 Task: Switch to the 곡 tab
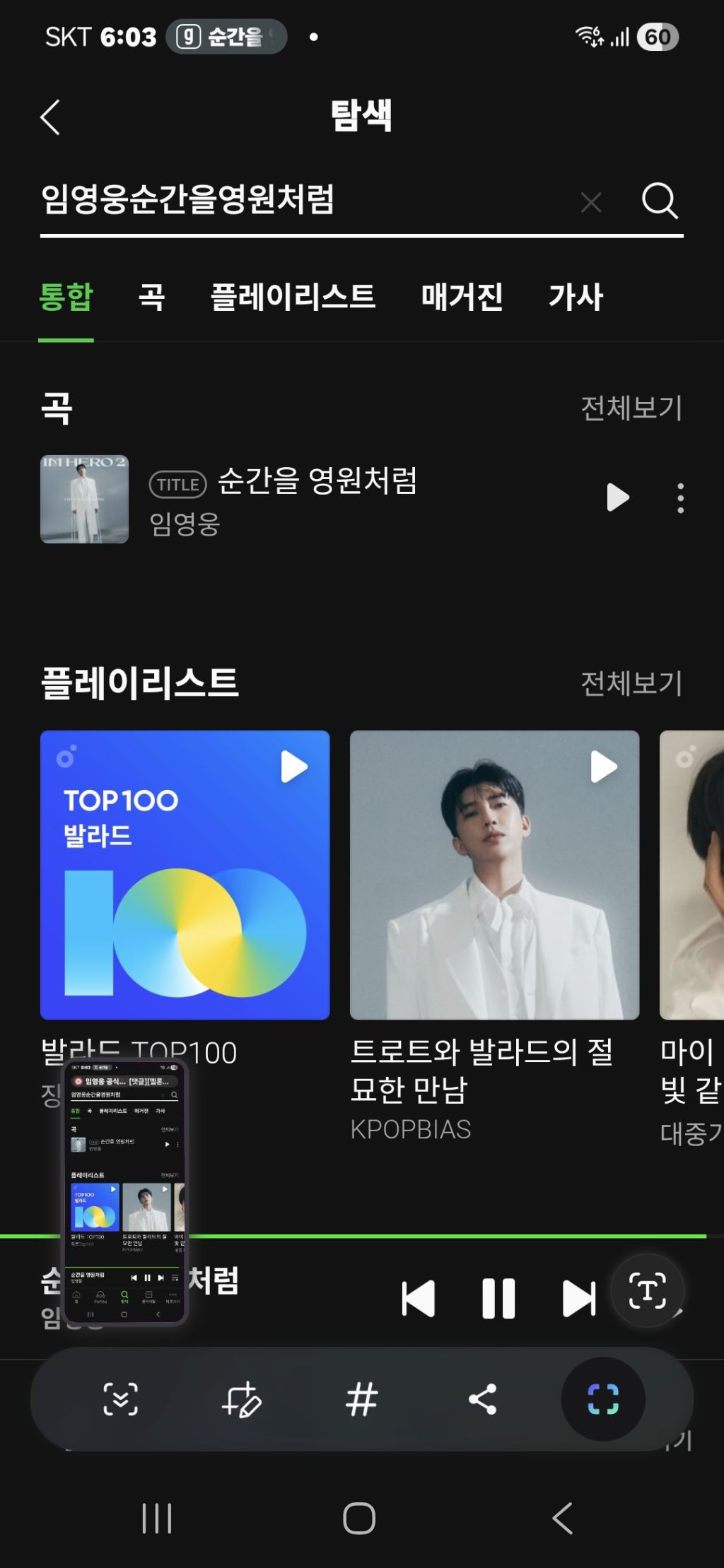tap(152, 297)
